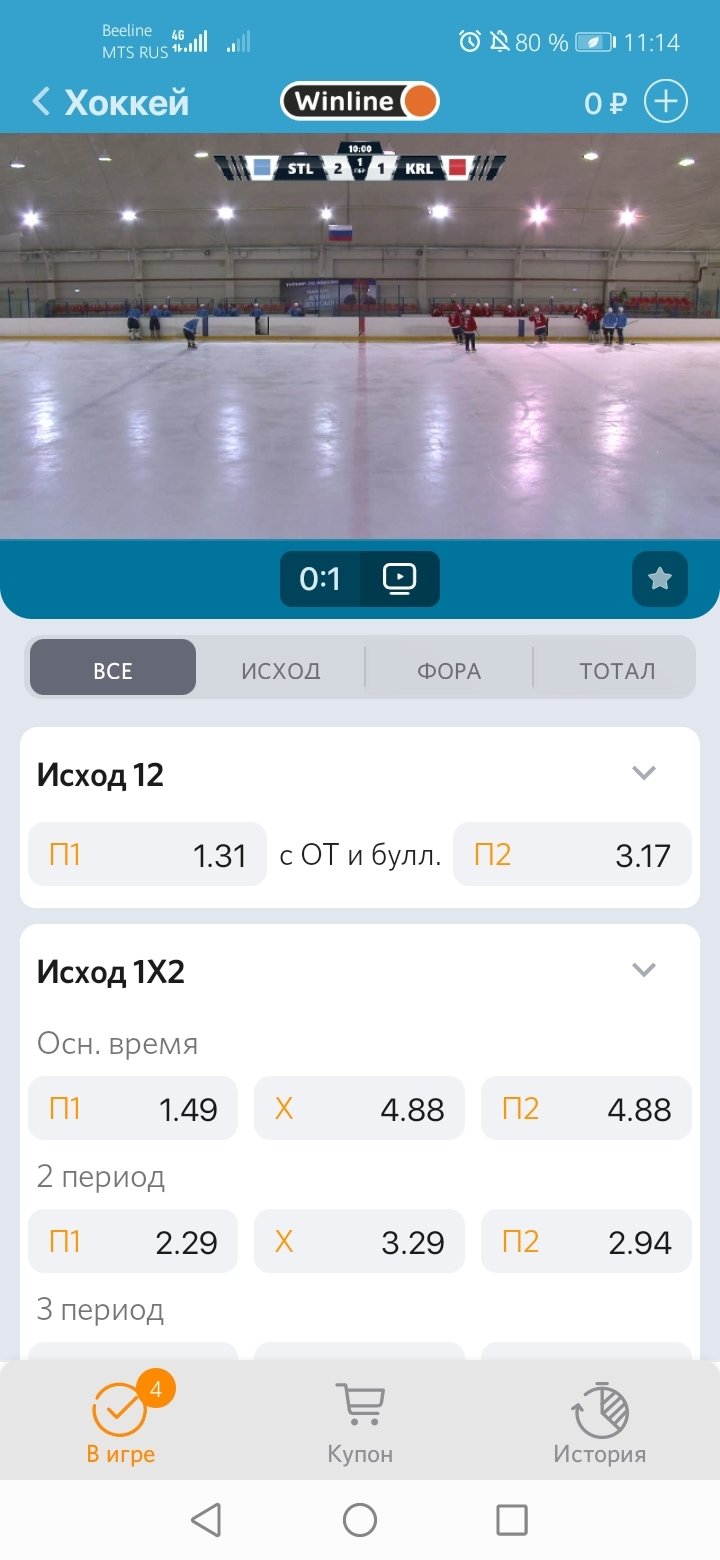Screen dimensions: 720x1560
Task: Bet on П2 at 3.17 in Исход 12
Action: pos(572,855)
